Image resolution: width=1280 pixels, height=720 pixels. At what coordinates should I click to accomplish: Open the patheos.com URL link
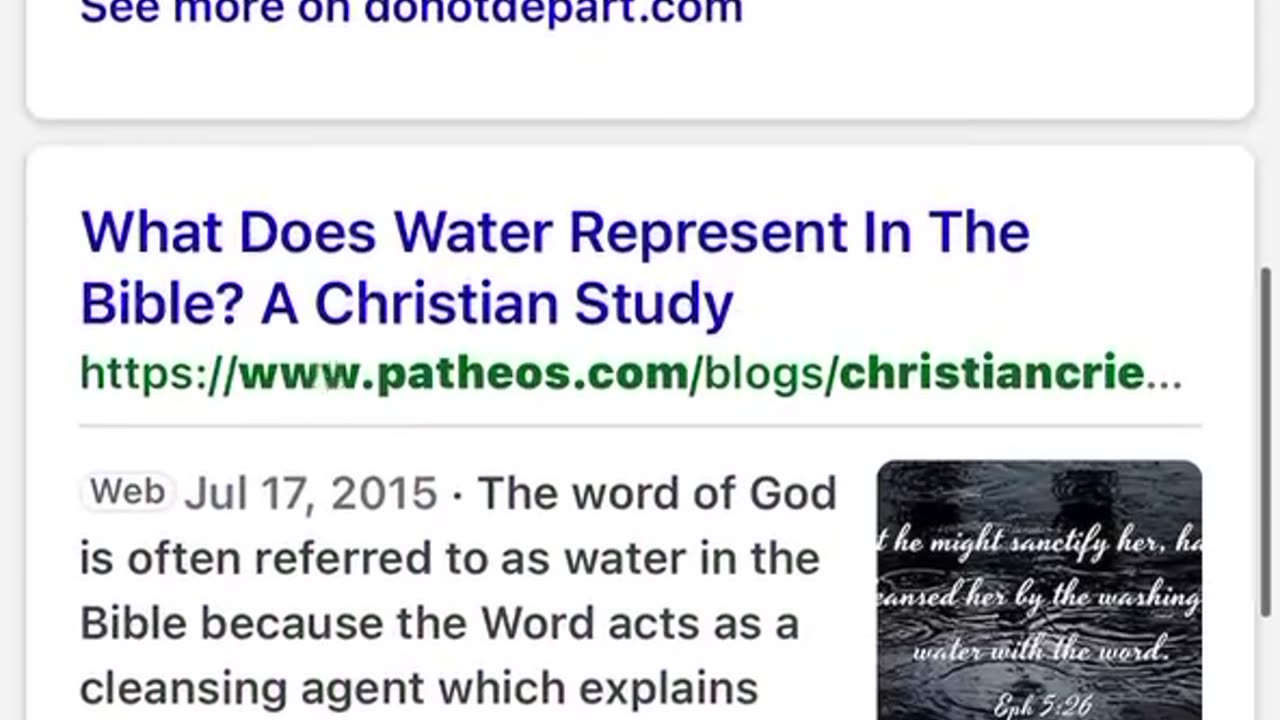[x=630, y=373]
